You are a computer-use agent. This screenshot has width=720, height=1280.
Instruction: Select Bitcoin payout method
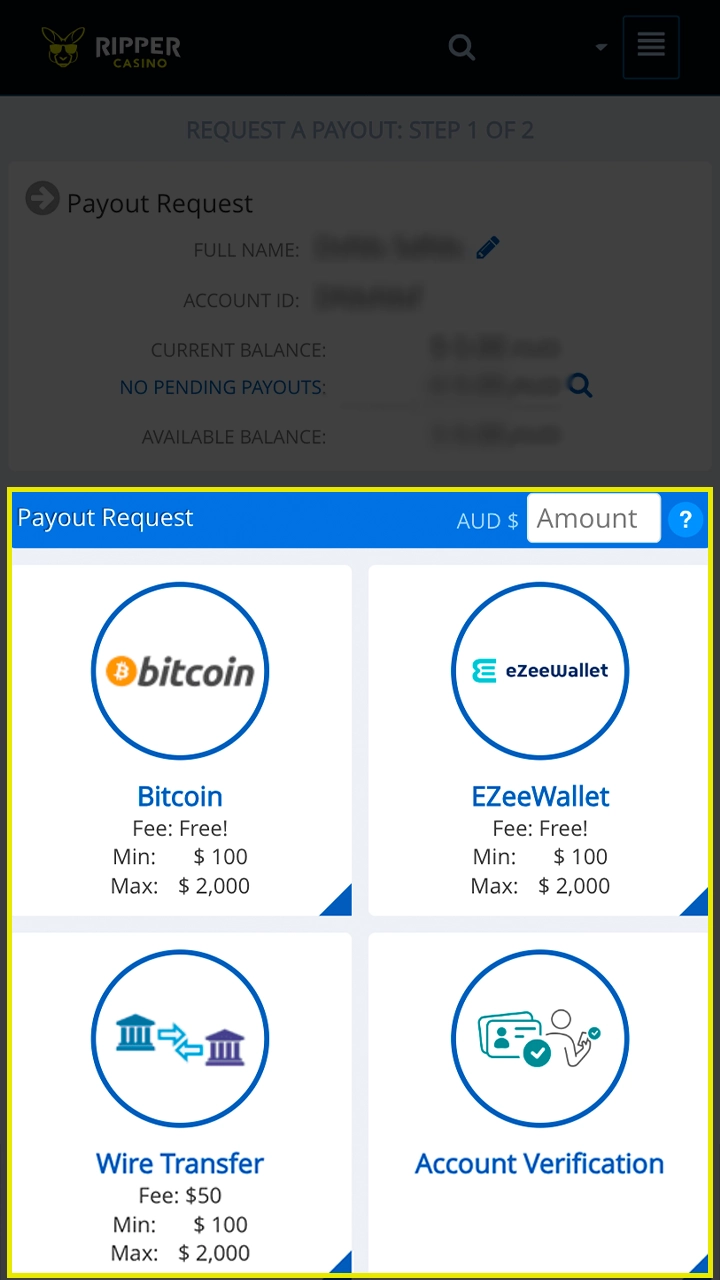click(x=181, y=740)
